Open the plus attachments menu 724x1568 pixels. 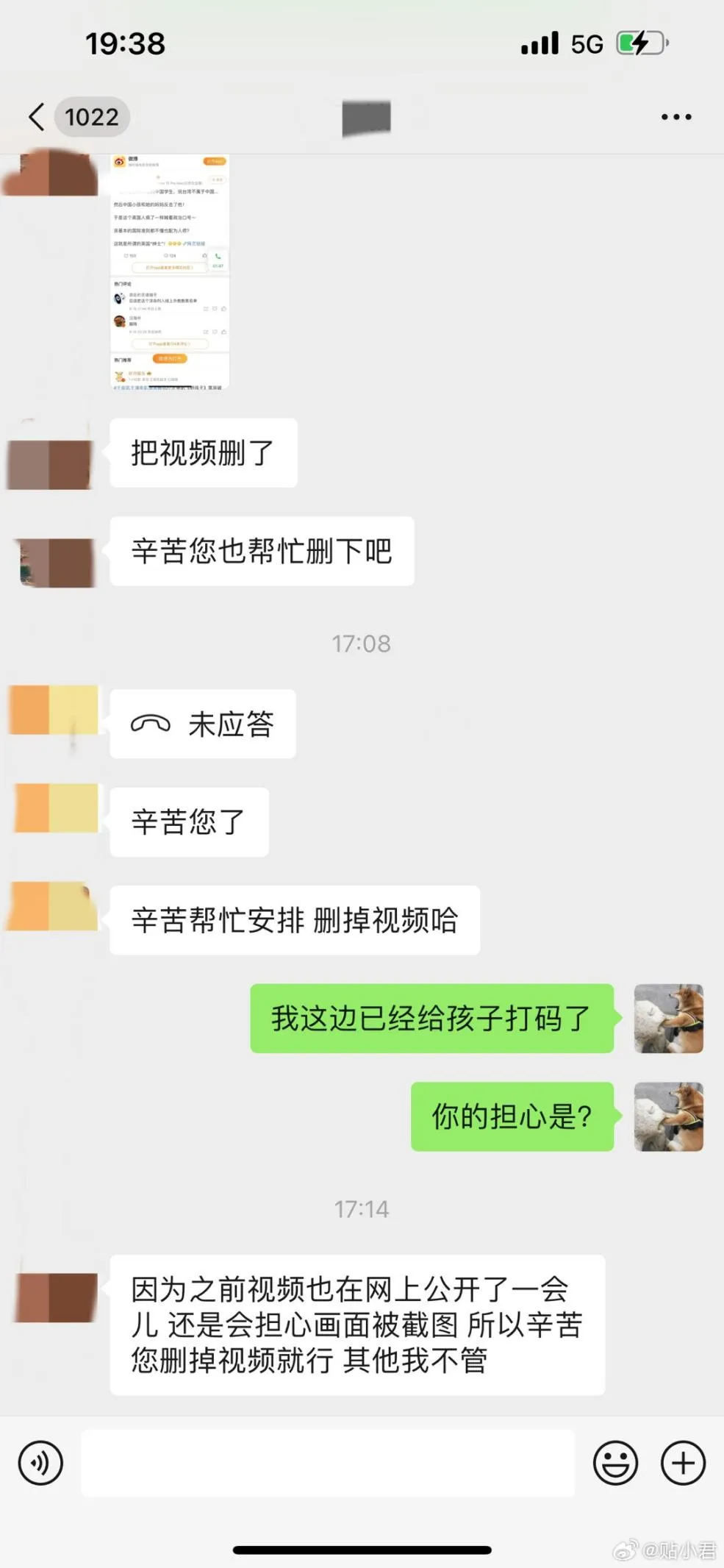683,1463
